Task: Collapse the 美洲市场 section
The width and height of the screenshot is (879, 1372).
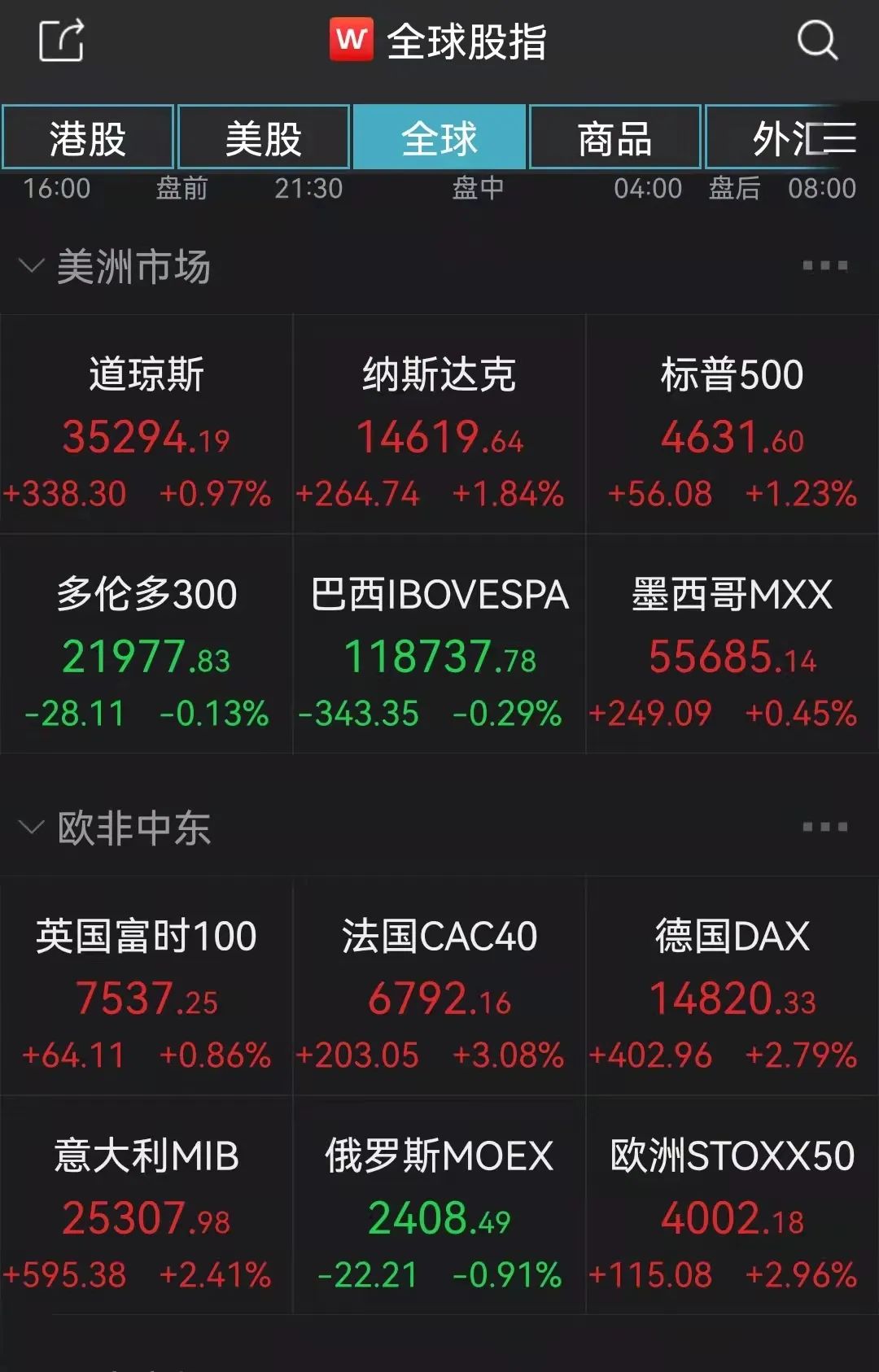Action: pyautogui.click(x=31, y=266)
